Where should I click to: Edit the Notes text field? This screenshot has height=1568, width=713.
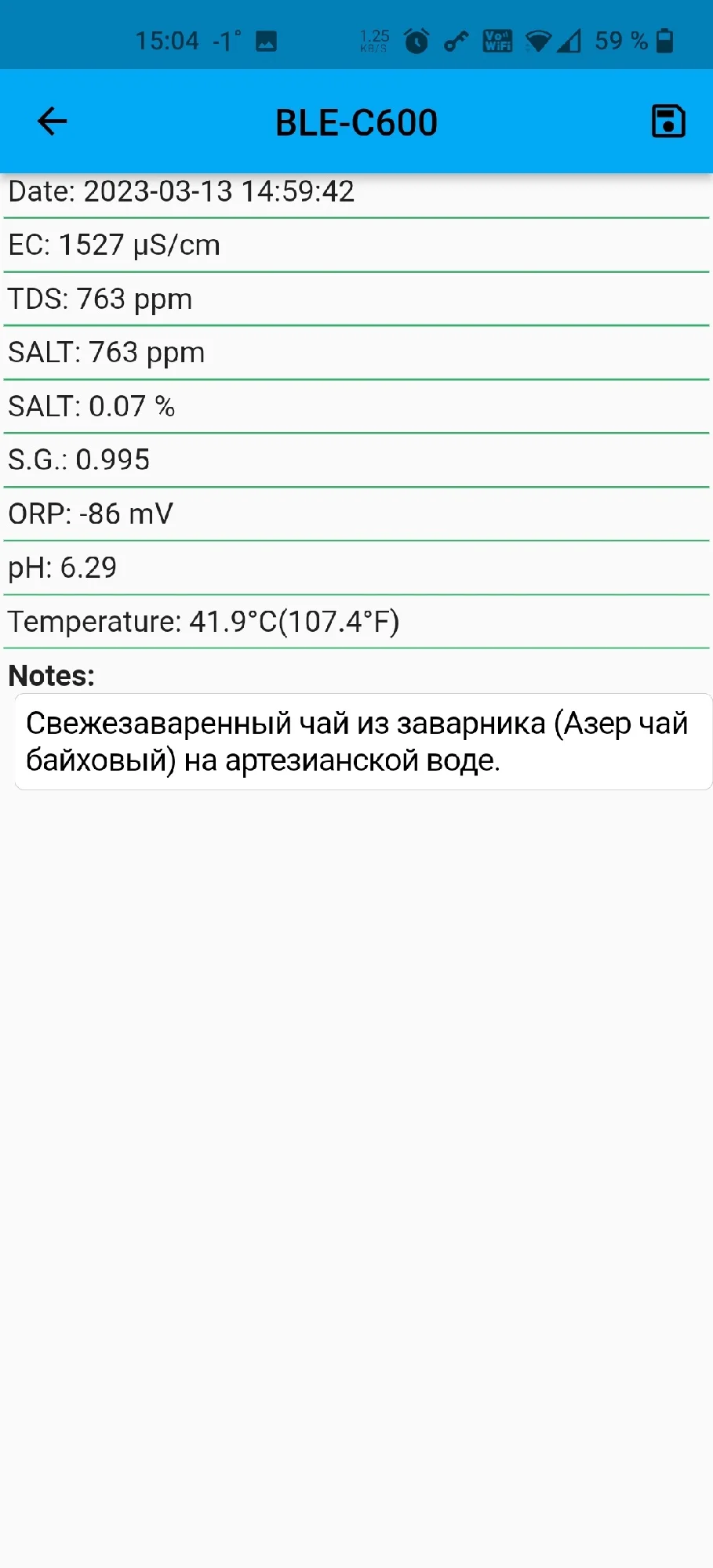click(363, 742)
